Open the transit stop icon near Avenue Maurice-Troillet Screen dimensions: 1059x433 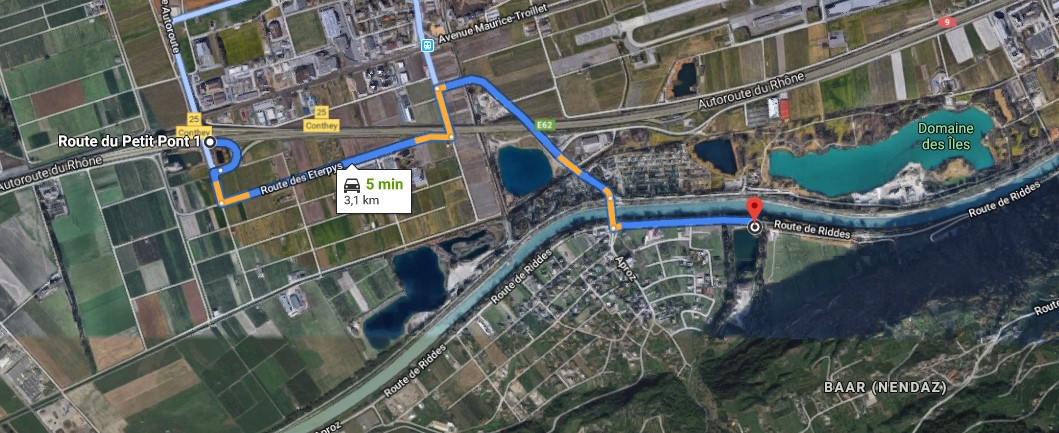tap(427, 44)
